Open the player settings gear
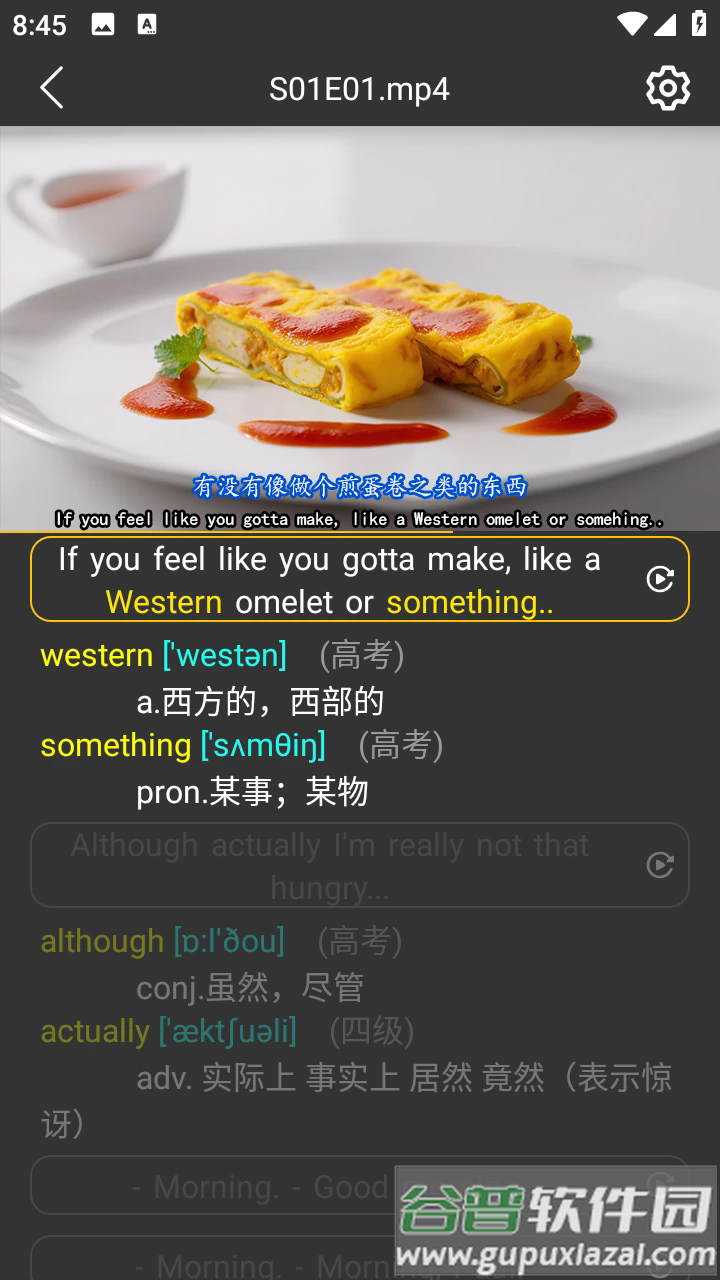 (667, 88)
